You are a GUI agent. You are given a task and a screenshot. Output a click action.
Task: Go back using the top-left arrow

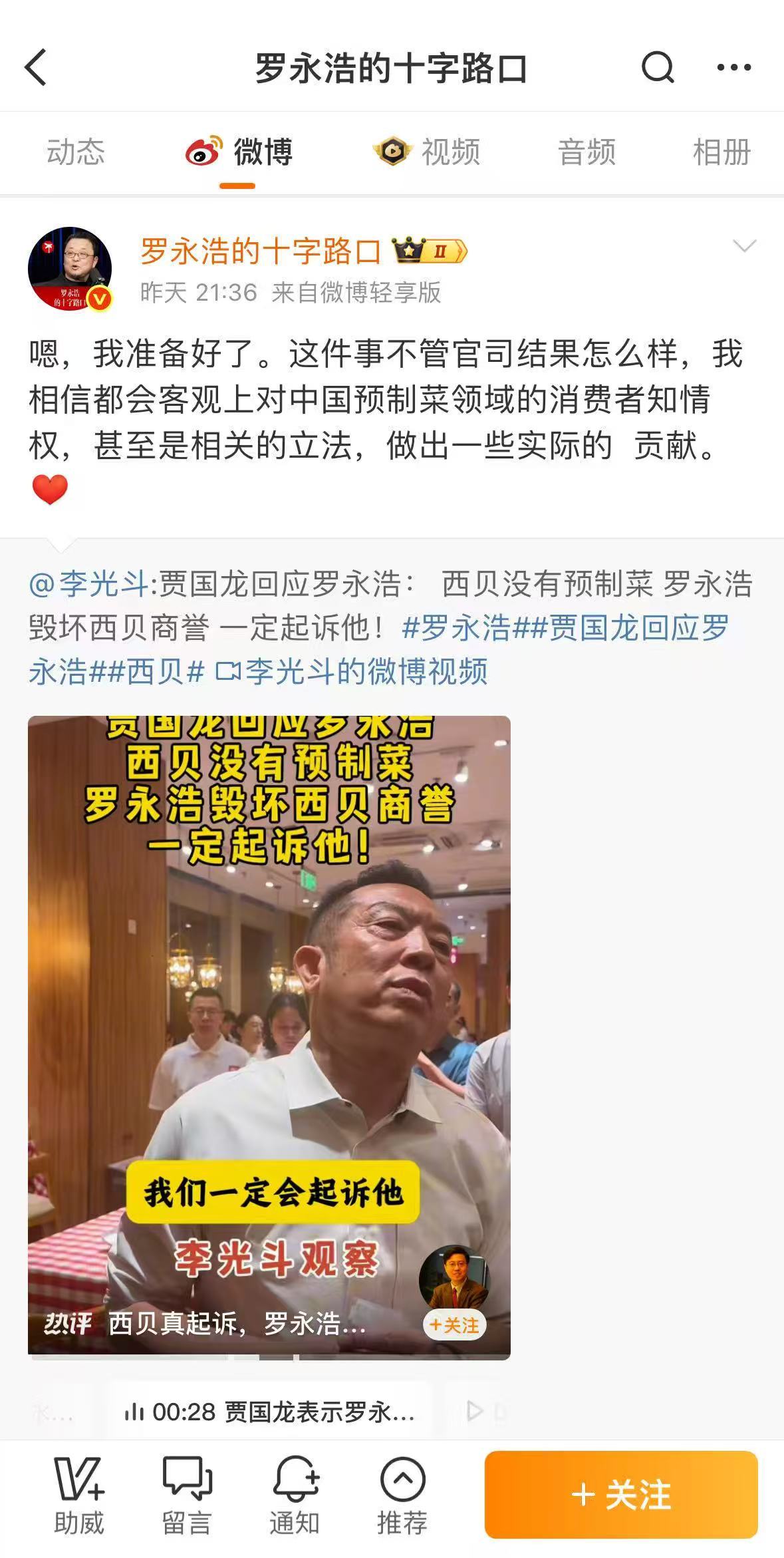[x=37, y=68]
